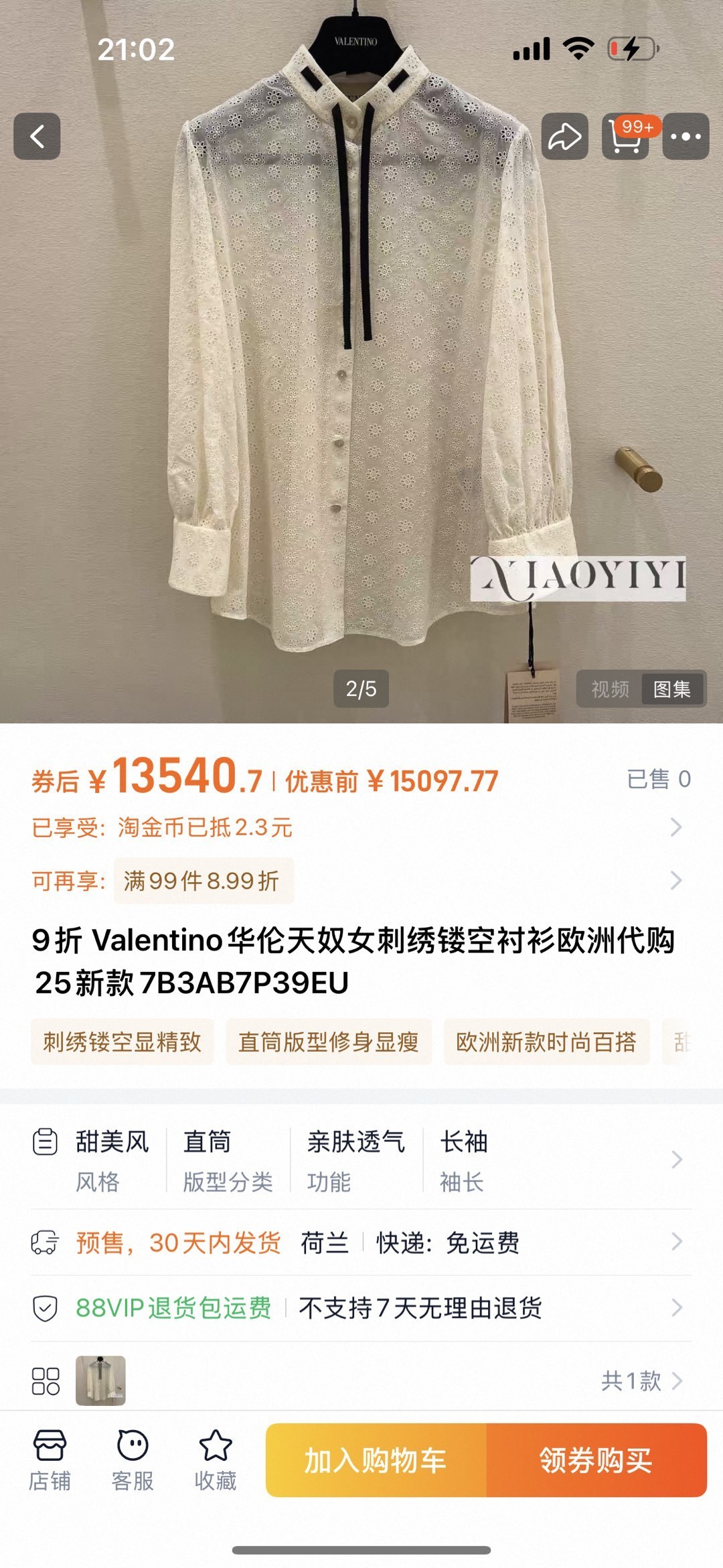Open the 满99件8.99折 promotion
723x1568 pixels.
202,881
